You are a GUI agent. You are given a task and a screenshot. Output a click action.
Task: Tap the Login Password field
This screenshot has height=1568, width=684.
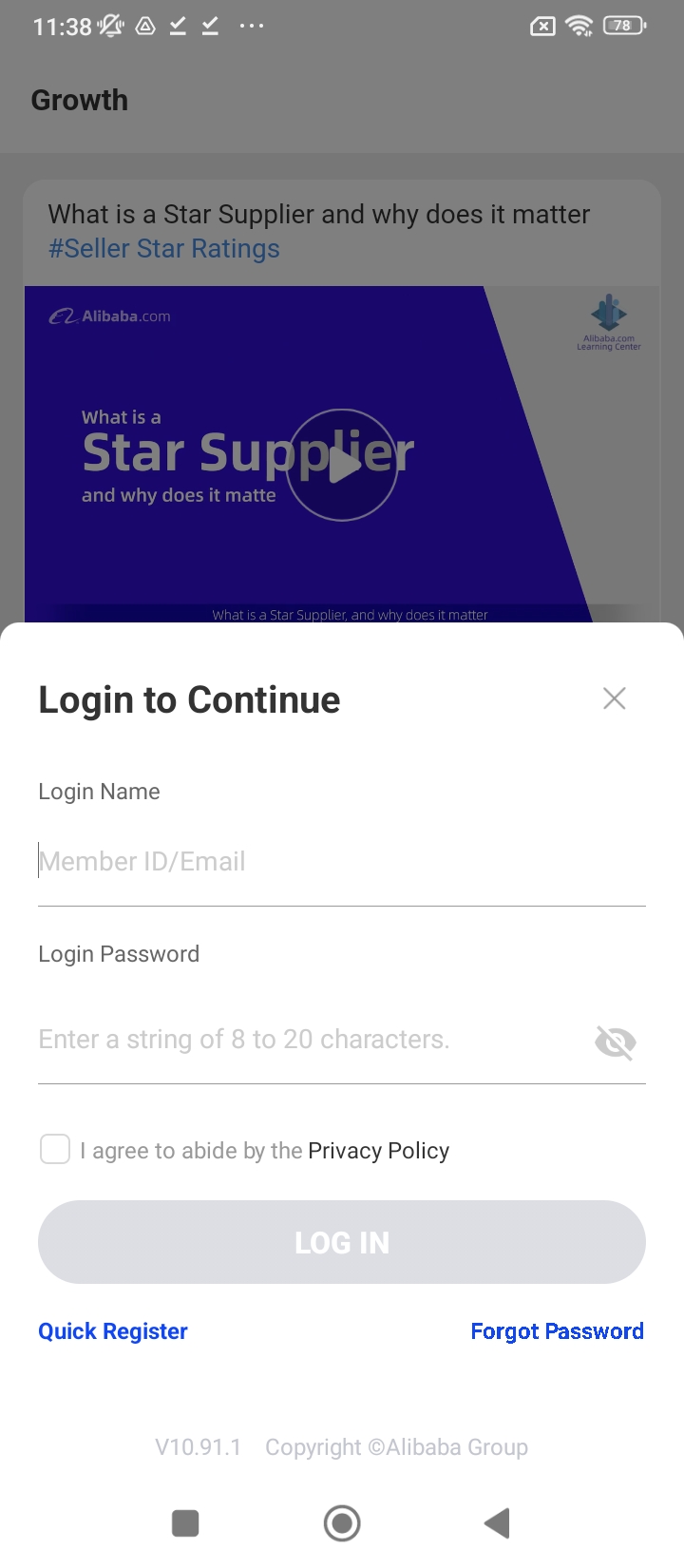[x=304, y=1040]
